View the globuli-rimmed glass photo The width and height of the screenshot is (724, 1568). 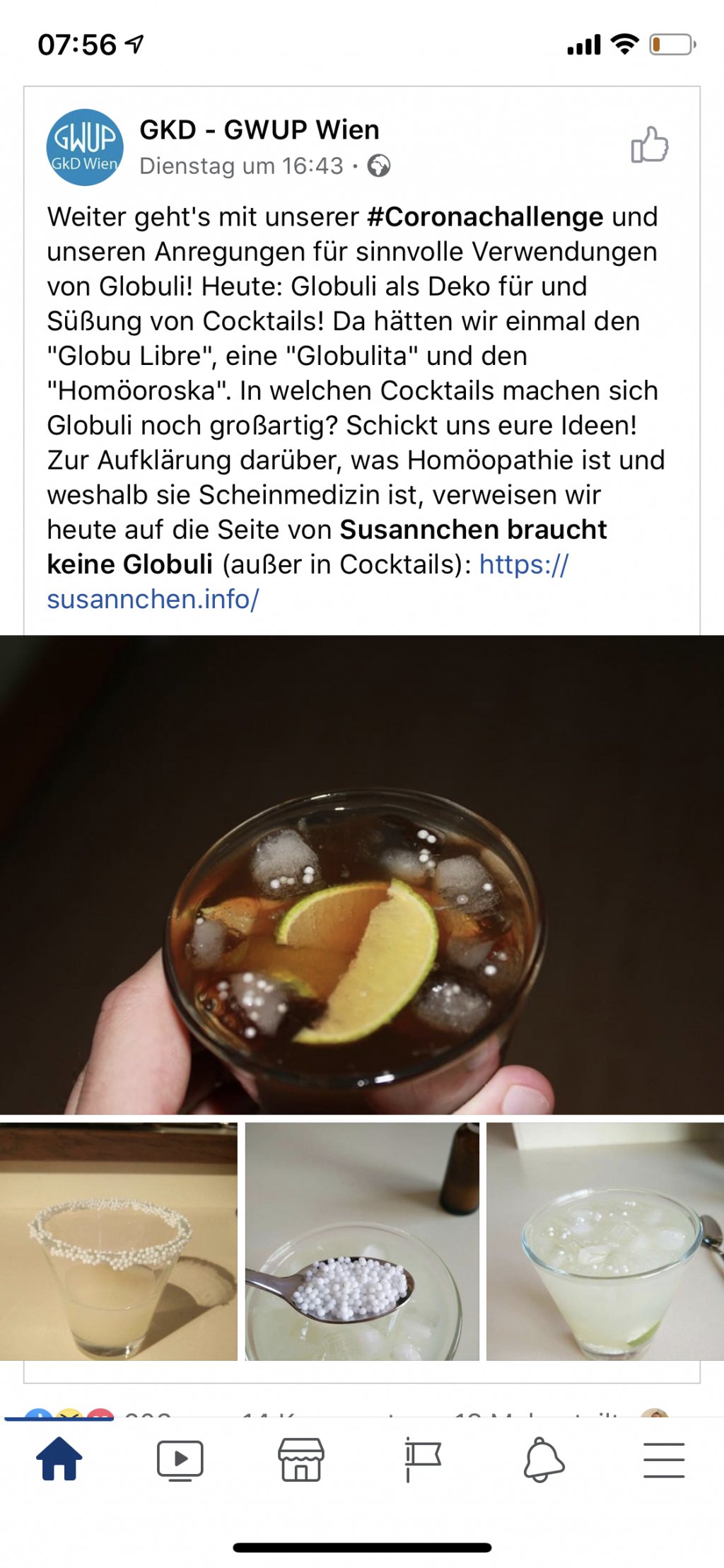click(118, 1241)
